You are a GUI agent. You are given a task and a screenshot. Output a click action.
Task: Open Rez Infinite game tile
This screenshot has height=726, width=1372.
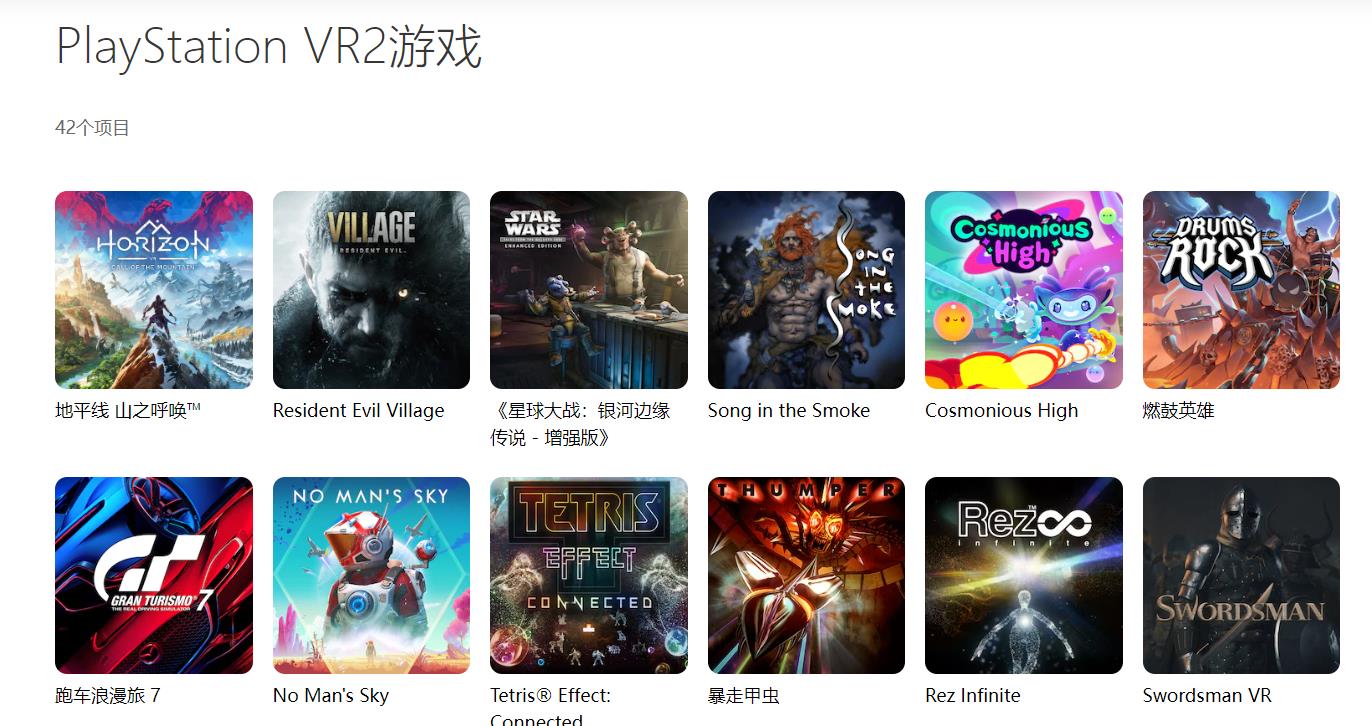pos(1023,575)
